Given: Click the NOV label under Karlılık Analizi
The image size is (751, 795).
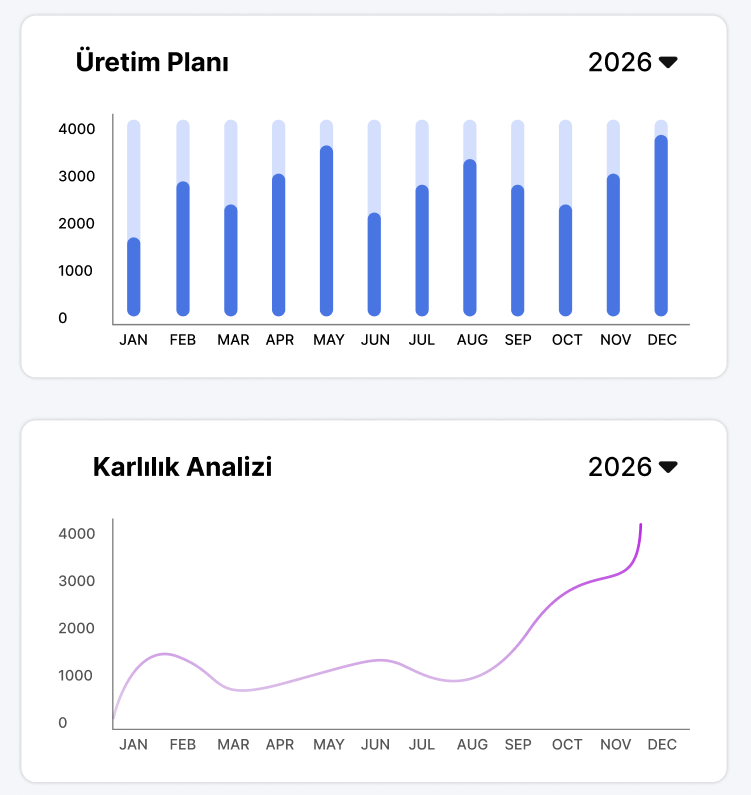Looking at the screenshot, I should pyautogui.click(x=615, y=744).
